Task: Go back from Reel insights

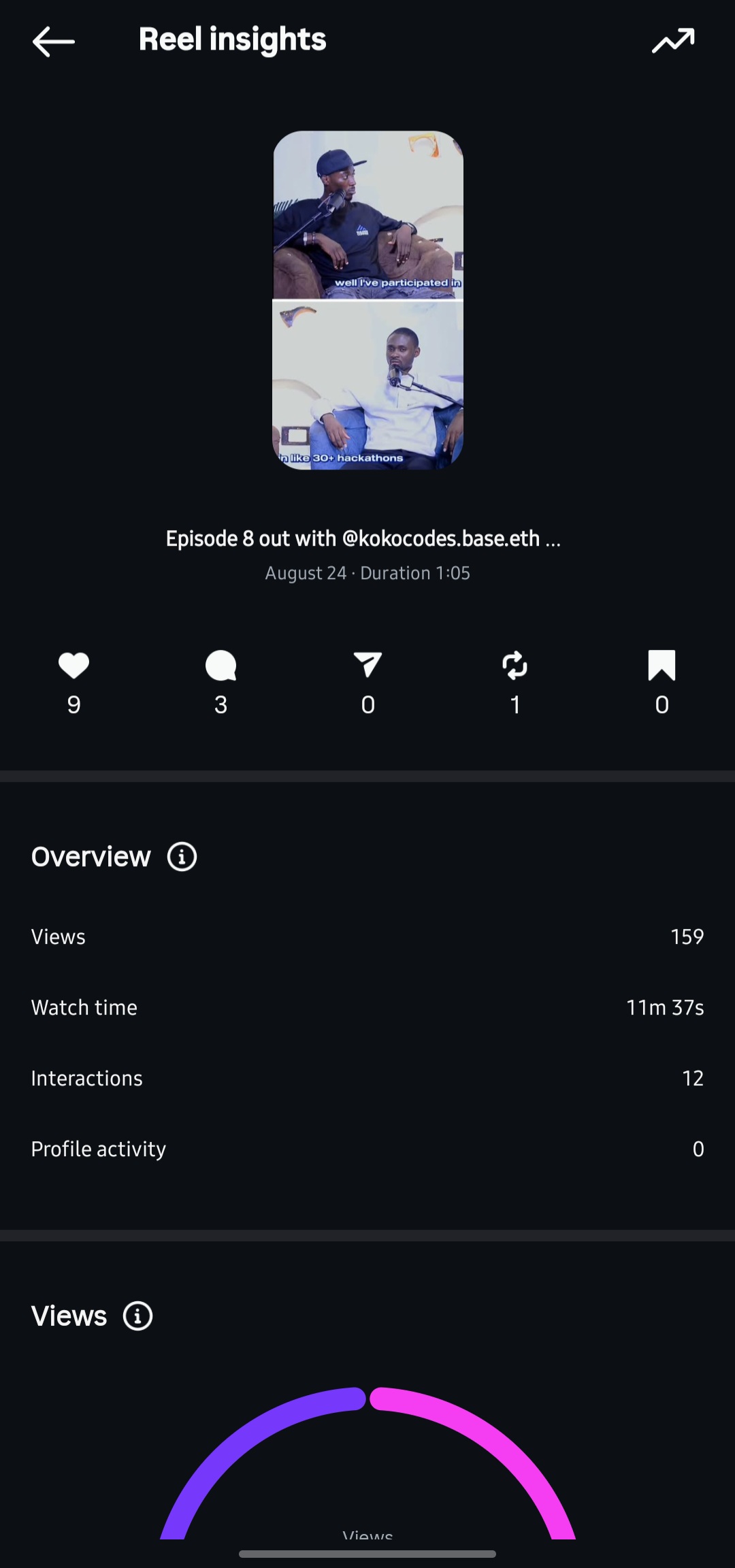Action: [x=53, y=41]
